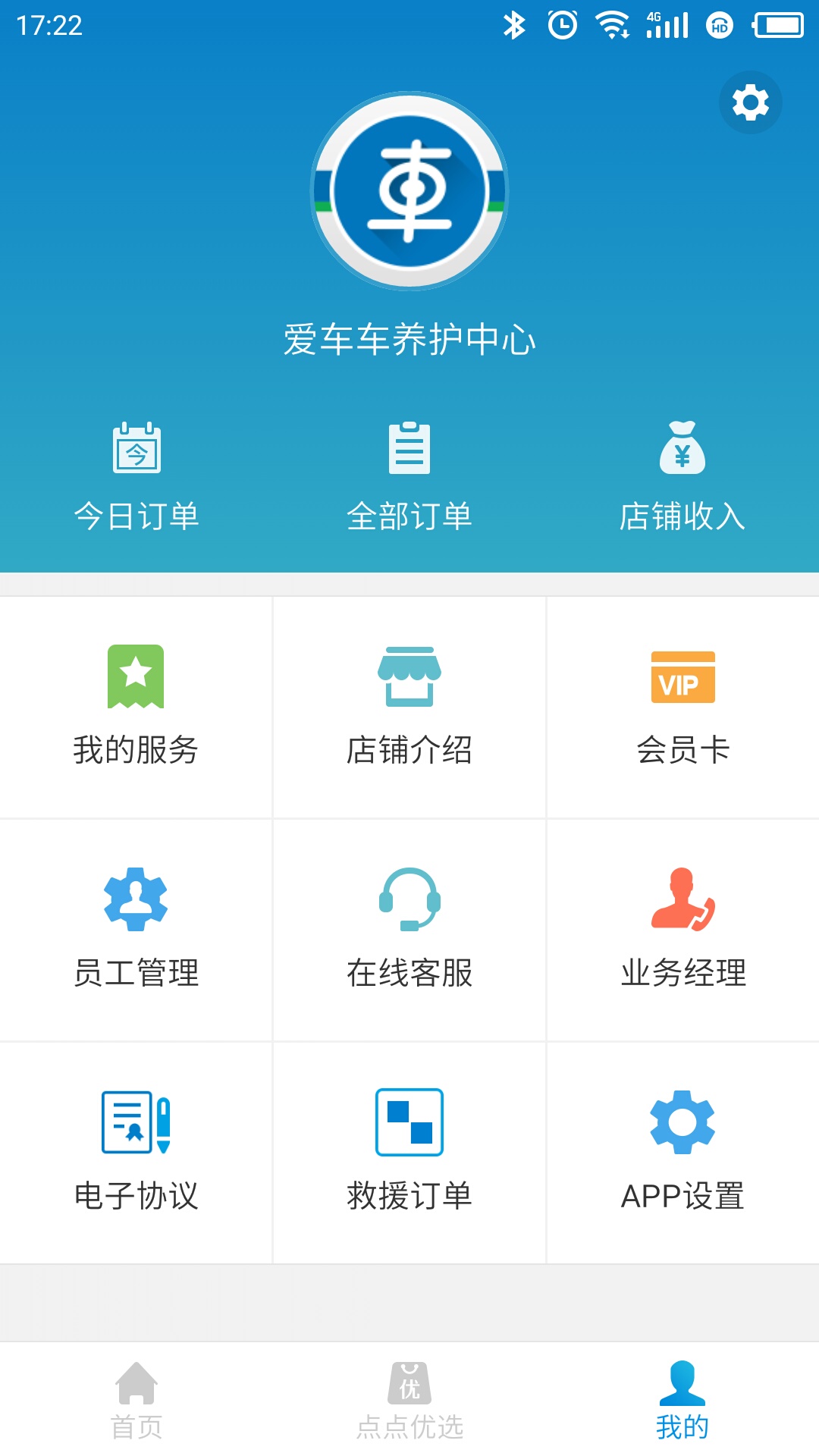Switch to the 点点优选 tab
The width and height of the screenshot is (819, 1456).
click(409, 1400)
